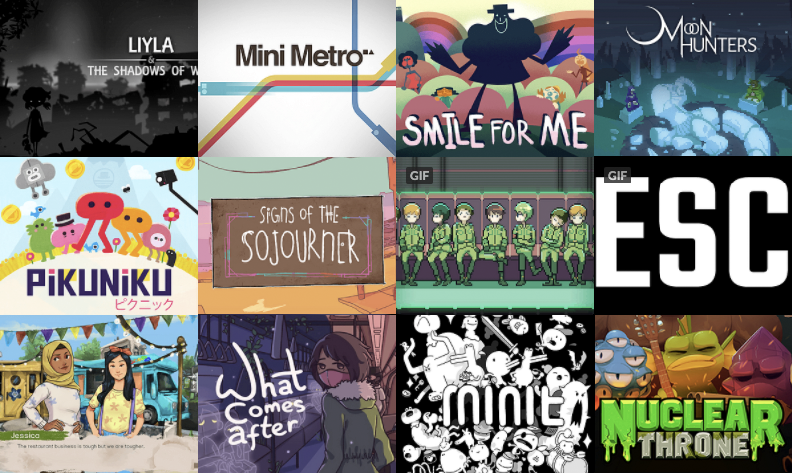The height and width of the screenshot is (473, 792).
Task: Open the Minit game tile
Action: [494, 394]
